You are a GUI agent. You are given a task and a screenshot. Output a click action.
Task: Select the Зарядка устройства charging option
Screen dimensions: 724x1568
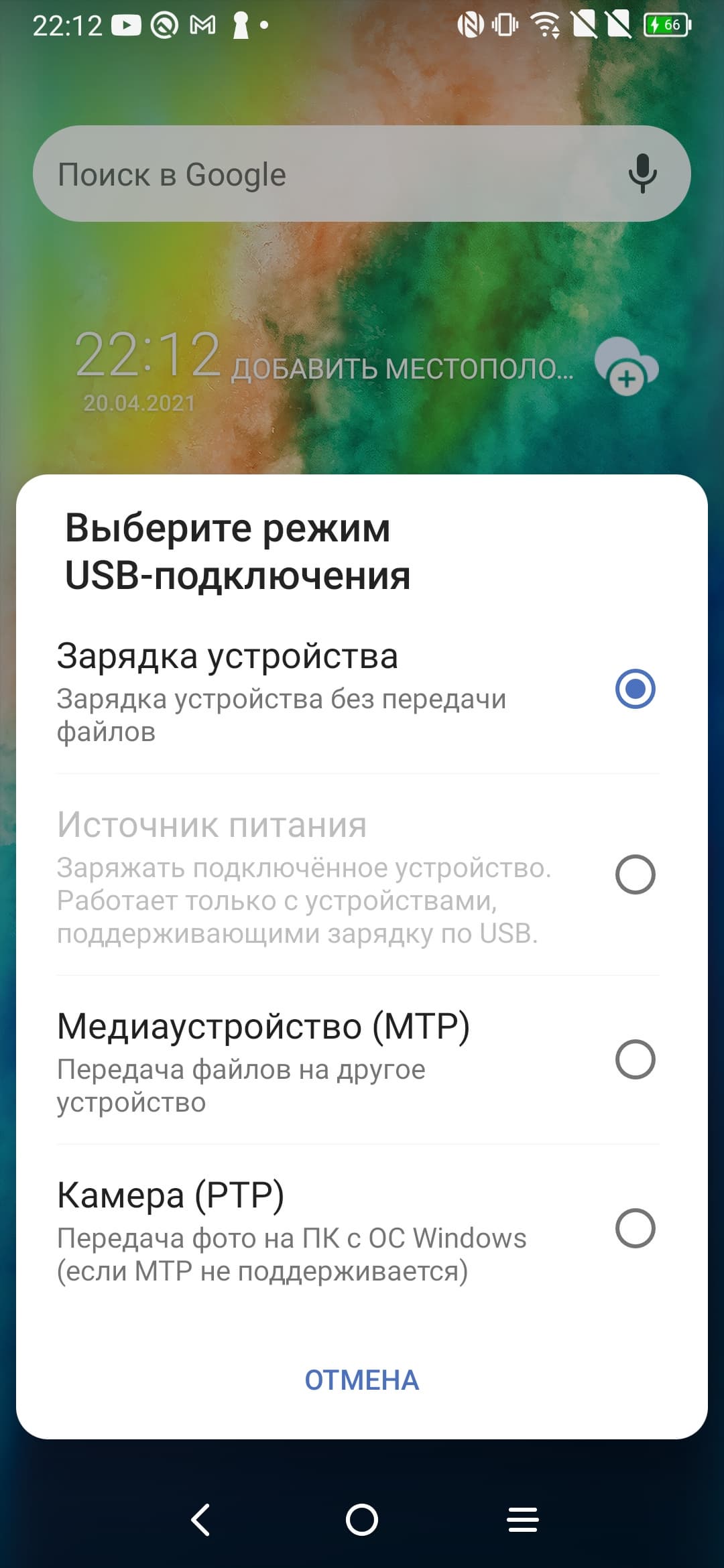coord(634,689)
